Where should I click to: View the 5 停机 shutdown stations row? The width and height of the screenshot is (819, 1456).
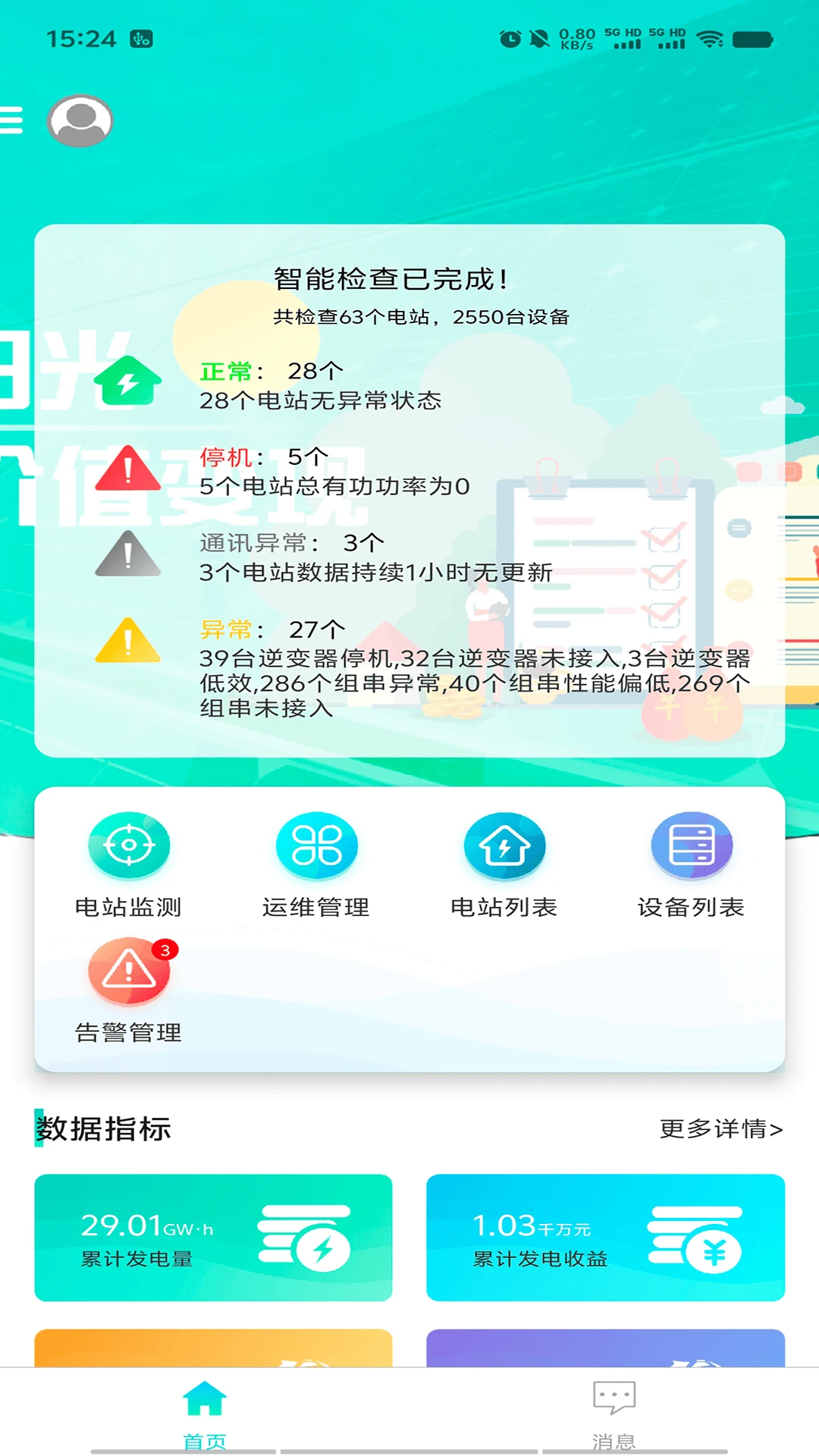pyautogui.click(x=334, y=471)
